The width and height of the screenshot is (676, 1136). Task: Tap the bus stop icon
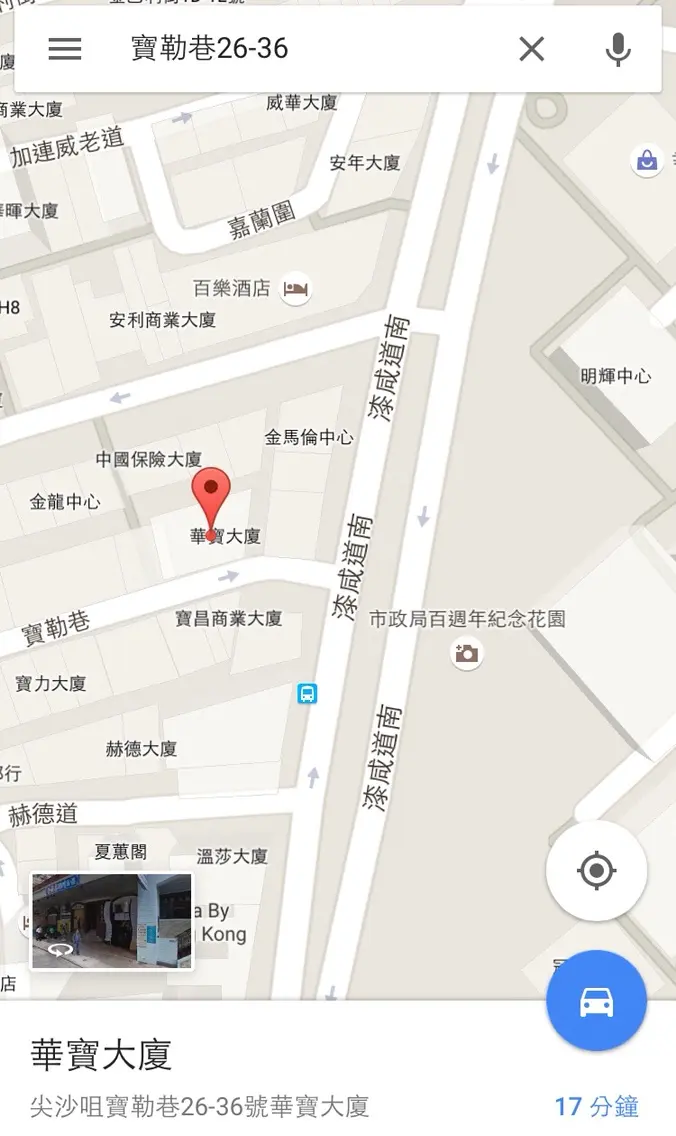click(307, 693)
